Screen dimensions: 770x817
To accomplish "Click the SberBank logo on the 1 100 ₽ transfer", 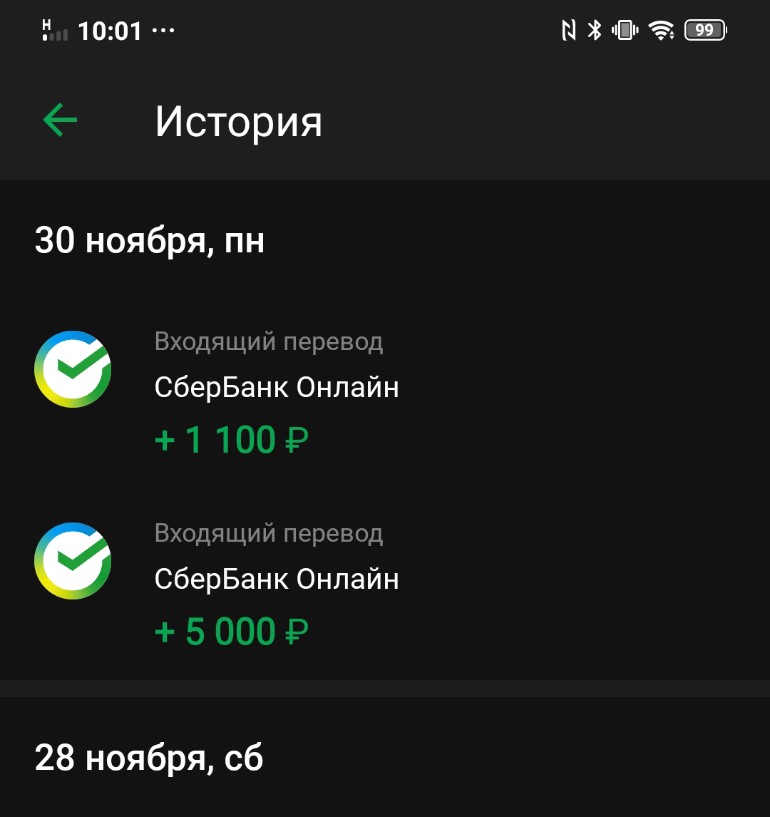I will (x=72, y=369).
